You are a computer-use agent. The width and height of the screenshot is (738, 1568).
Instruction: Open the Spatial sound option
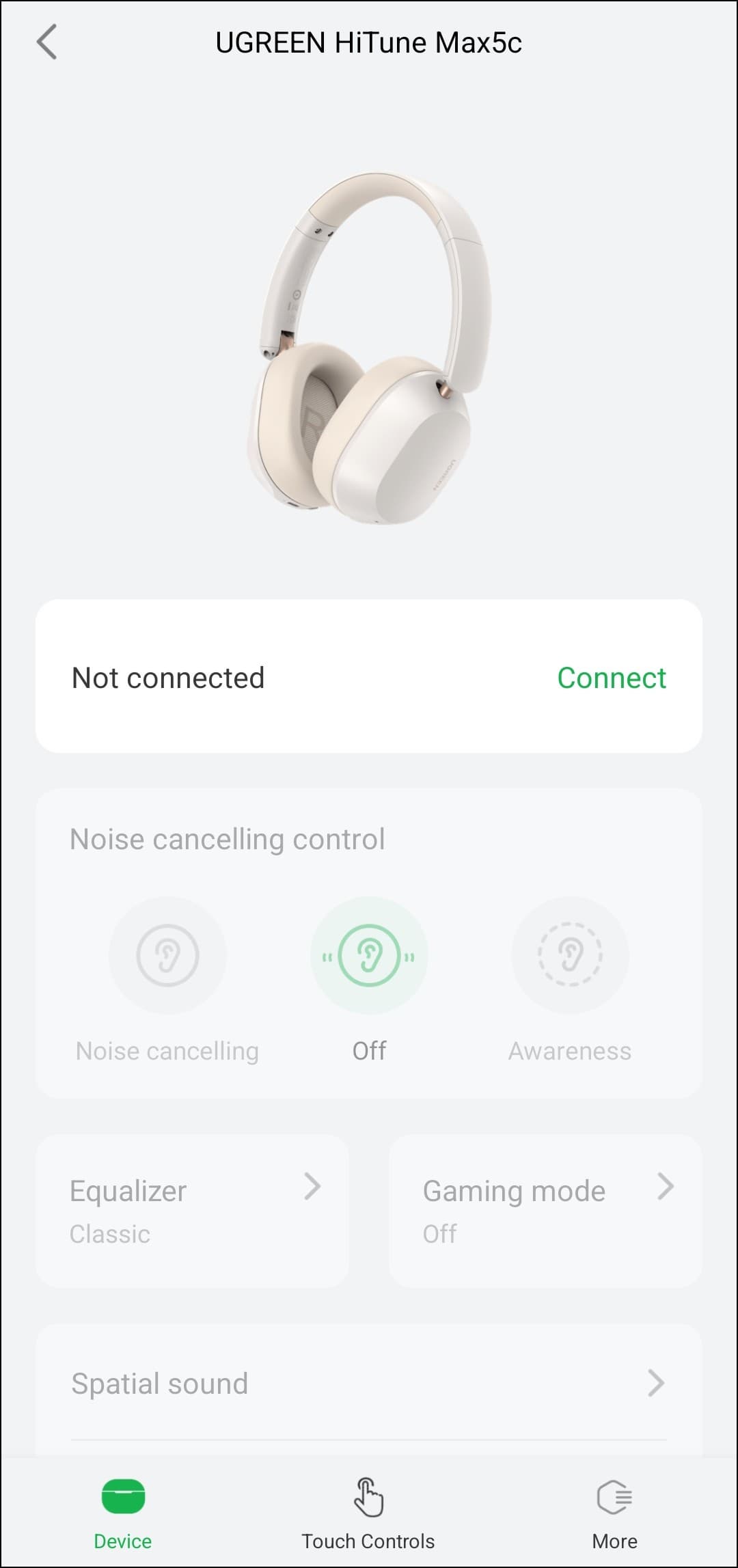point(369,1383)
